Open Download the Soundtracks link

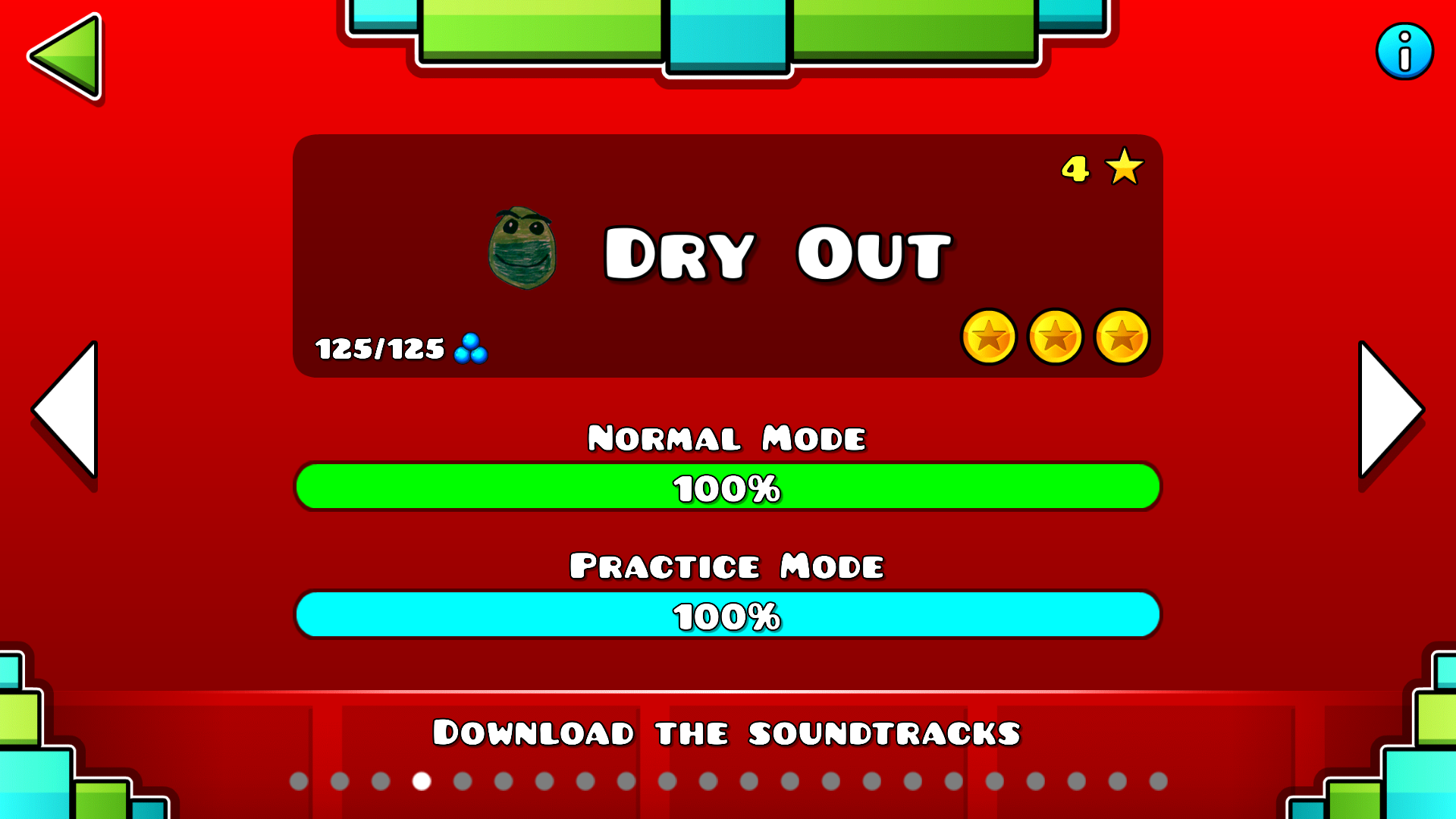[x=726, y=733]
